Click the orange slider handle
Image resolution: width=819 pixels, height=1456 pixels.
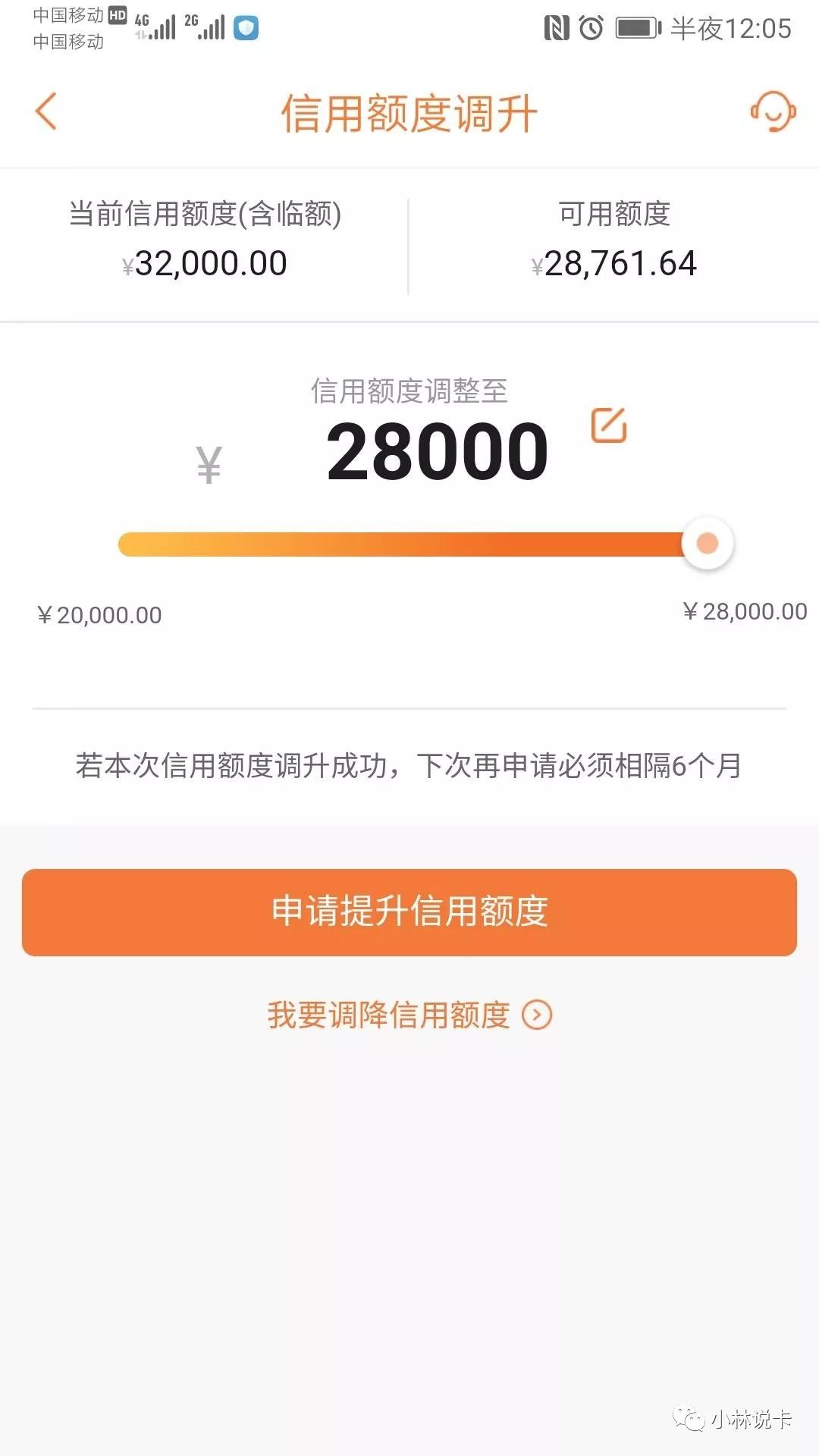pyautogui.click(x=706, y=543)
